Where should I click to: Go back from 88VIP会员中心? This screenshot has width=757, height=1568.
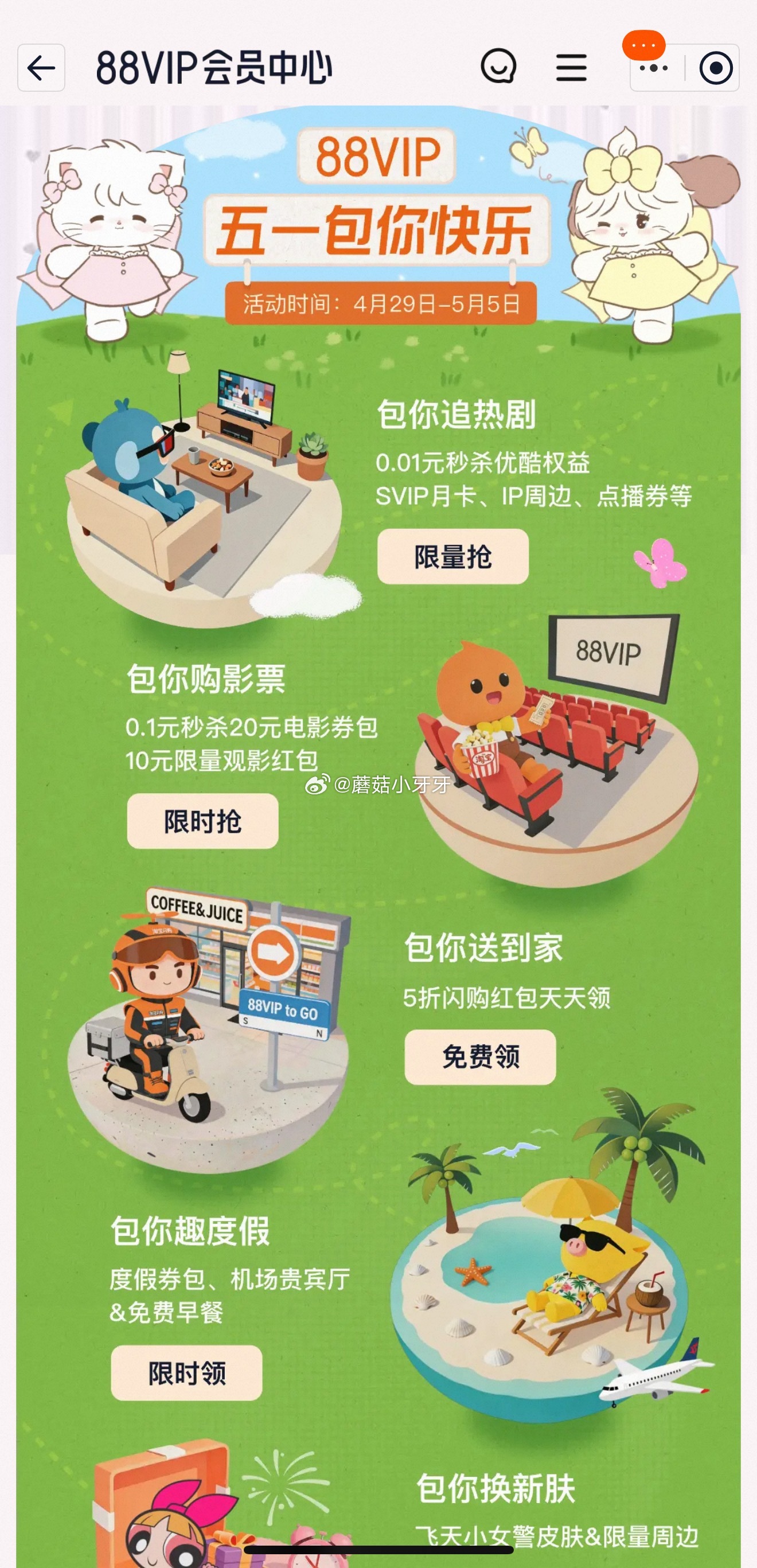pyautogui.click(x=41, y=68)
